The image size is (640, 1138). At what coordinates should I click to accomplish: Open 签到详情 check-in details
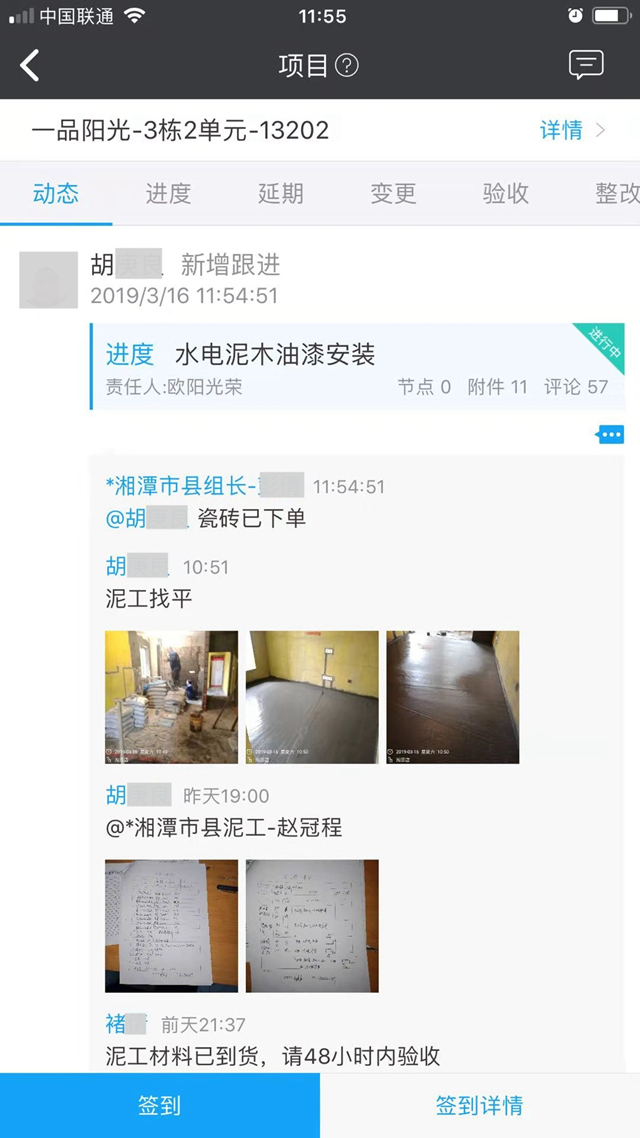point(480,1105)
